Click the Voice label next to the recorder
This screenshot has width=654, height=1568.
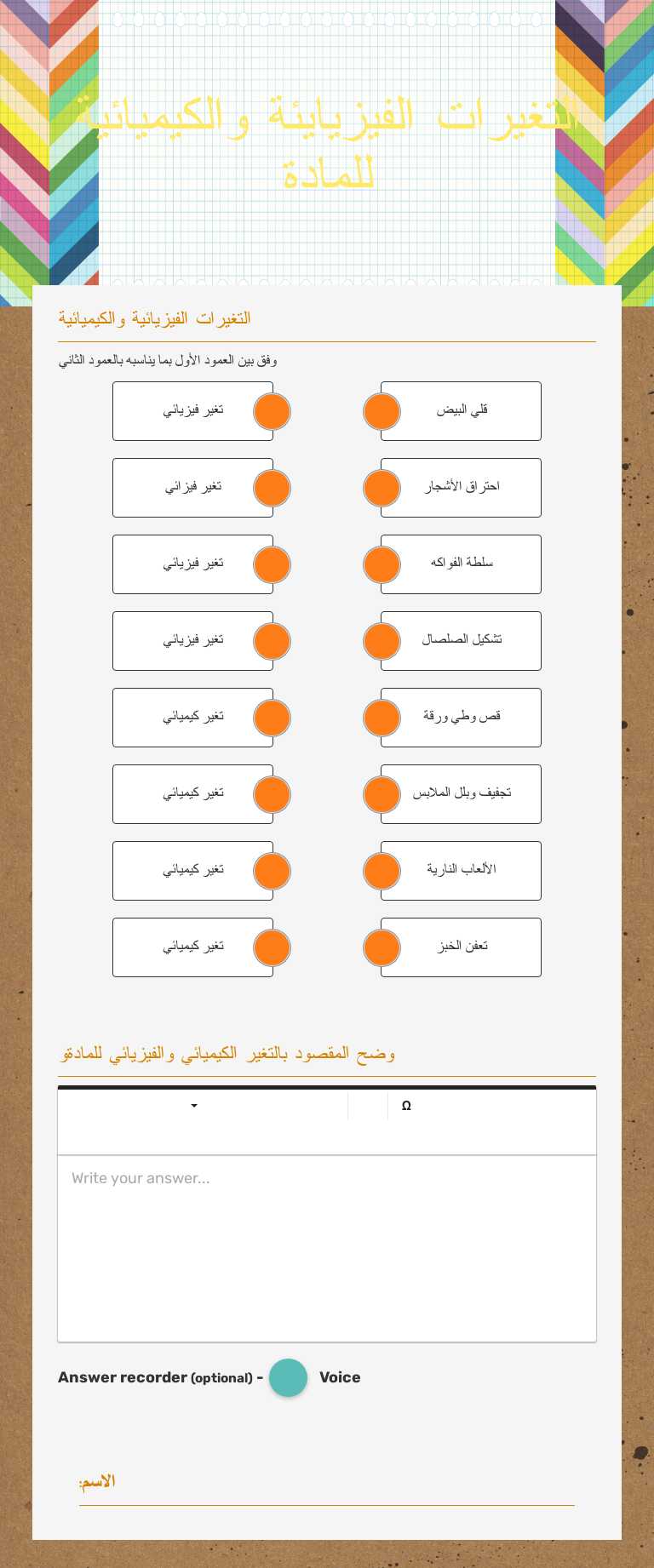(x=340, y=1377)
